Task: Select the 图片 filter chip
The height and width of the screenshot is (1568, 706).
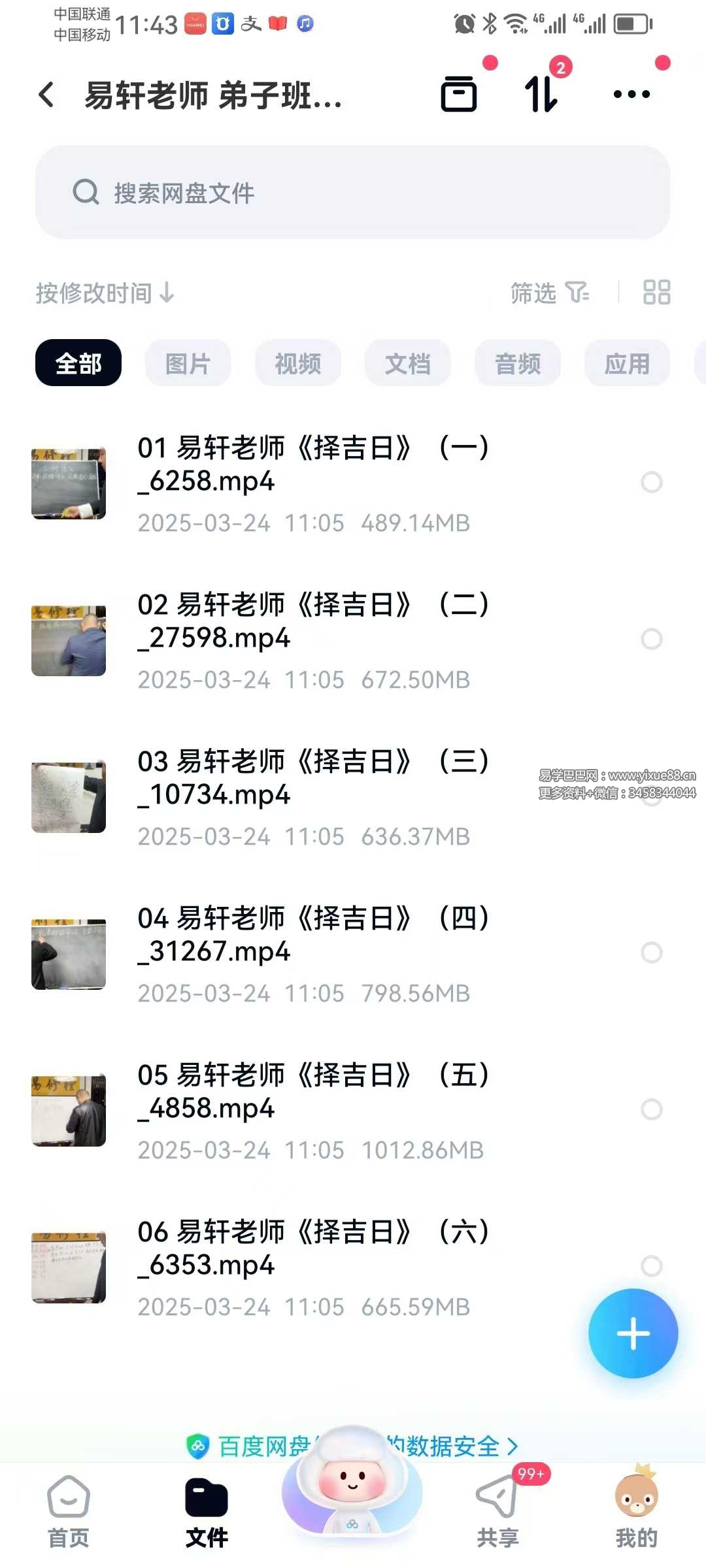Action: 188,363
